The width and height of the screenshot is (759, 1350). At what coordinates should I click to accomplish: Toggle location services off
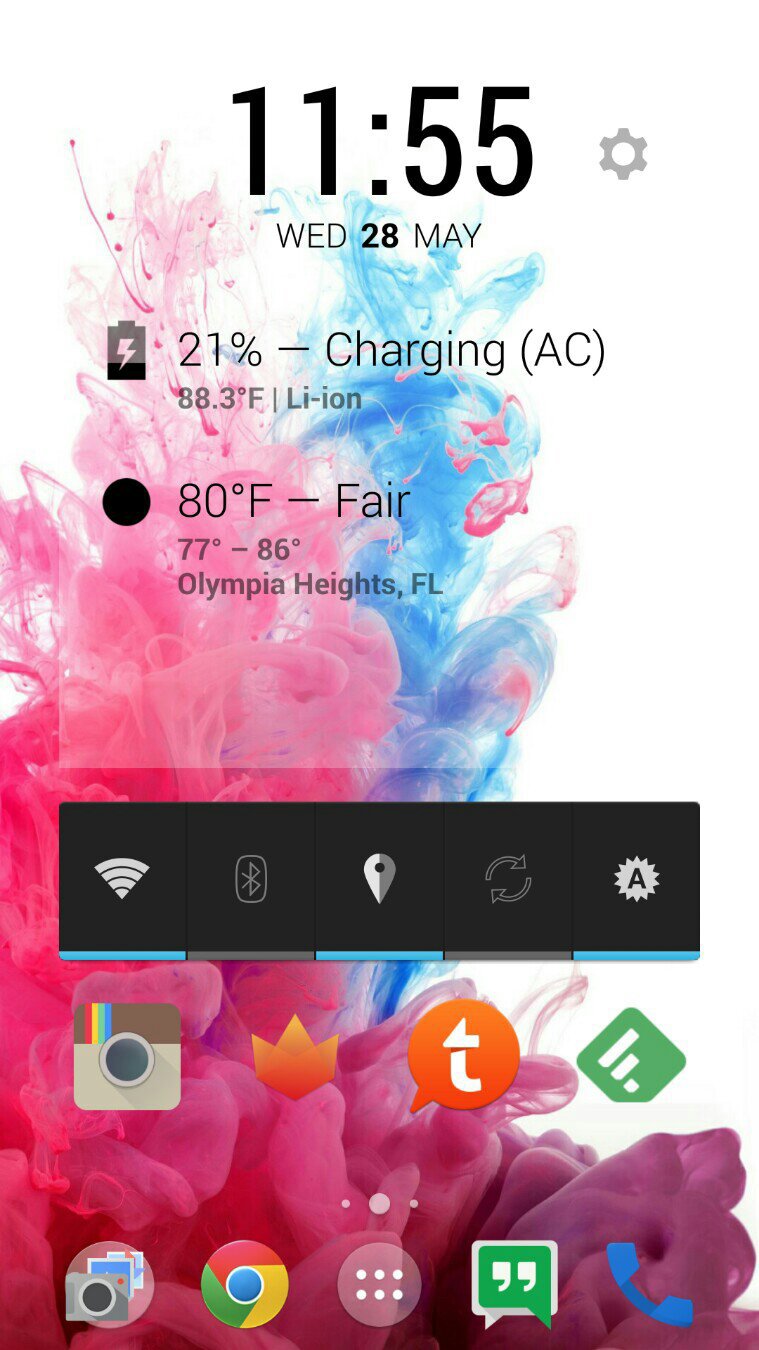tap(379, 880)
